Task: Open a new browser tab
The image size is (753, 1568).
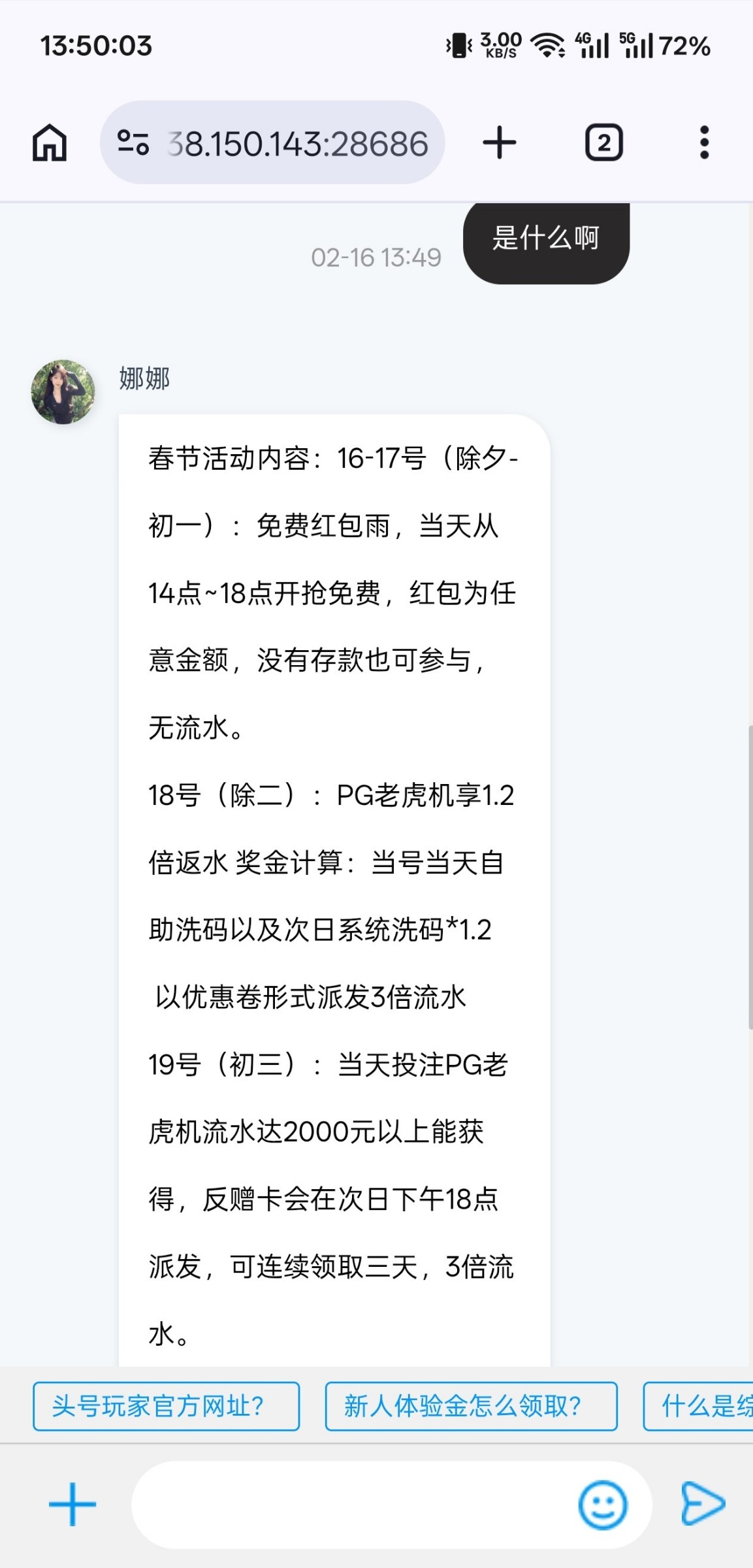Action: click(x=500, y=142)
